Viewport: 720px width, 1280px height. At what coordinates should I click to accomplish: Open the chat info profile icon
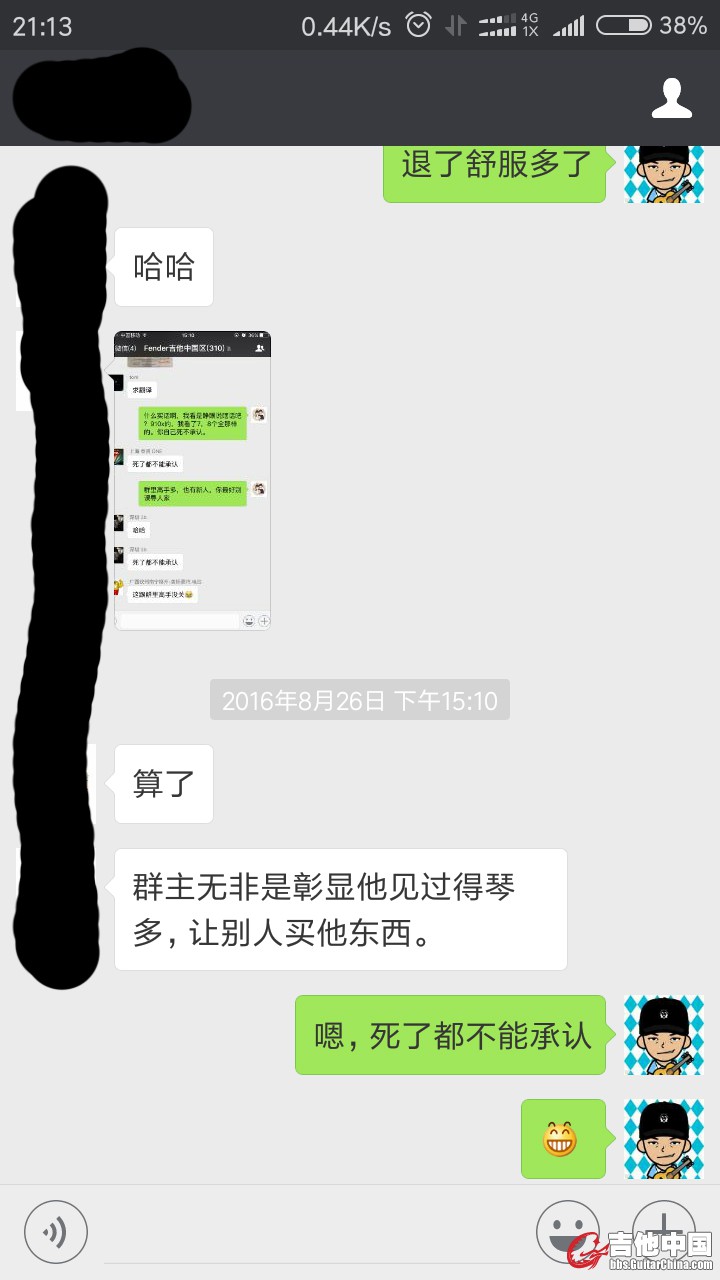672,98
